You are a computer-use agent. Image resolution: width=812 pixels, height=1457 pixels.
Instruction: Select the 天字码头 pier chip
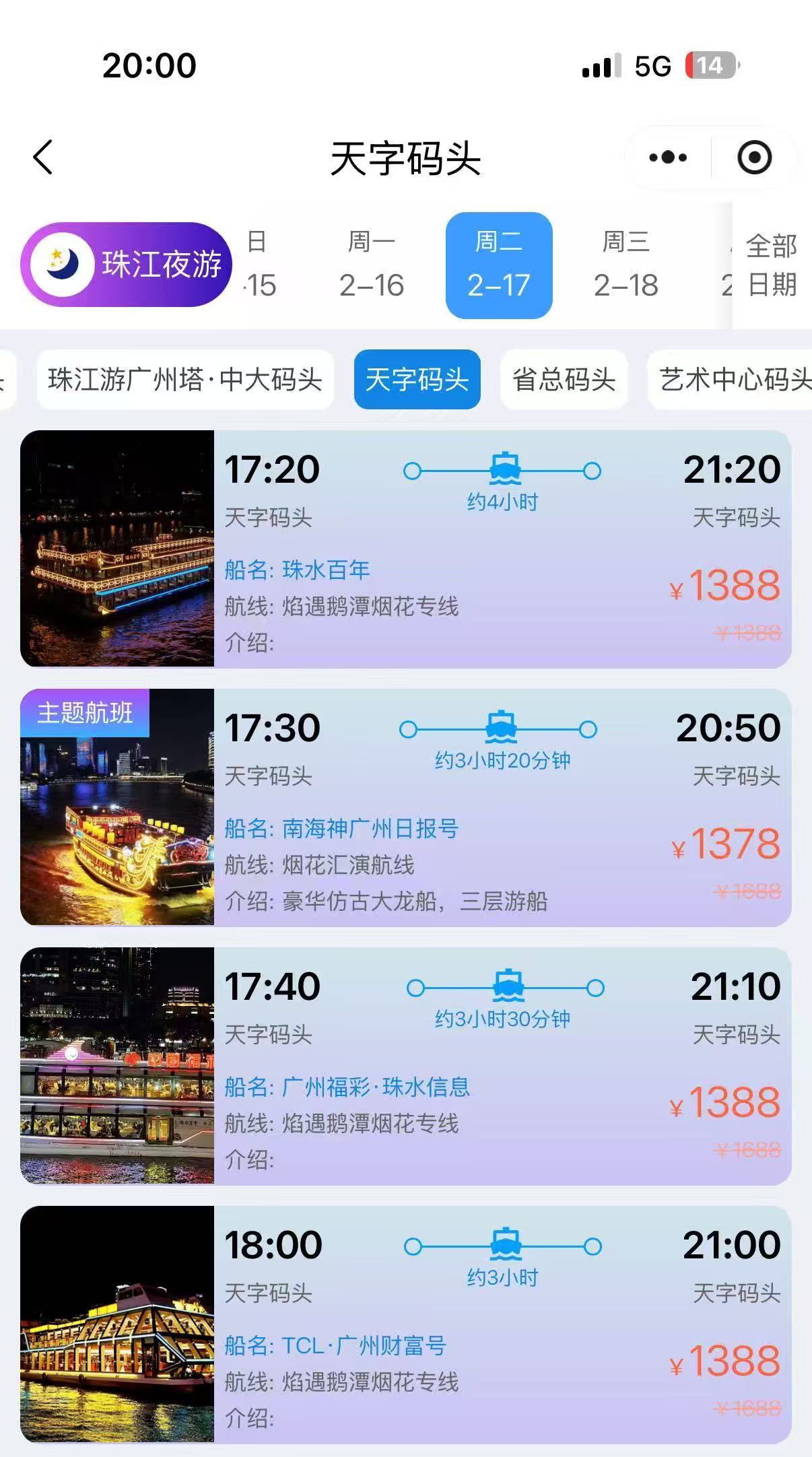point(417,379)
